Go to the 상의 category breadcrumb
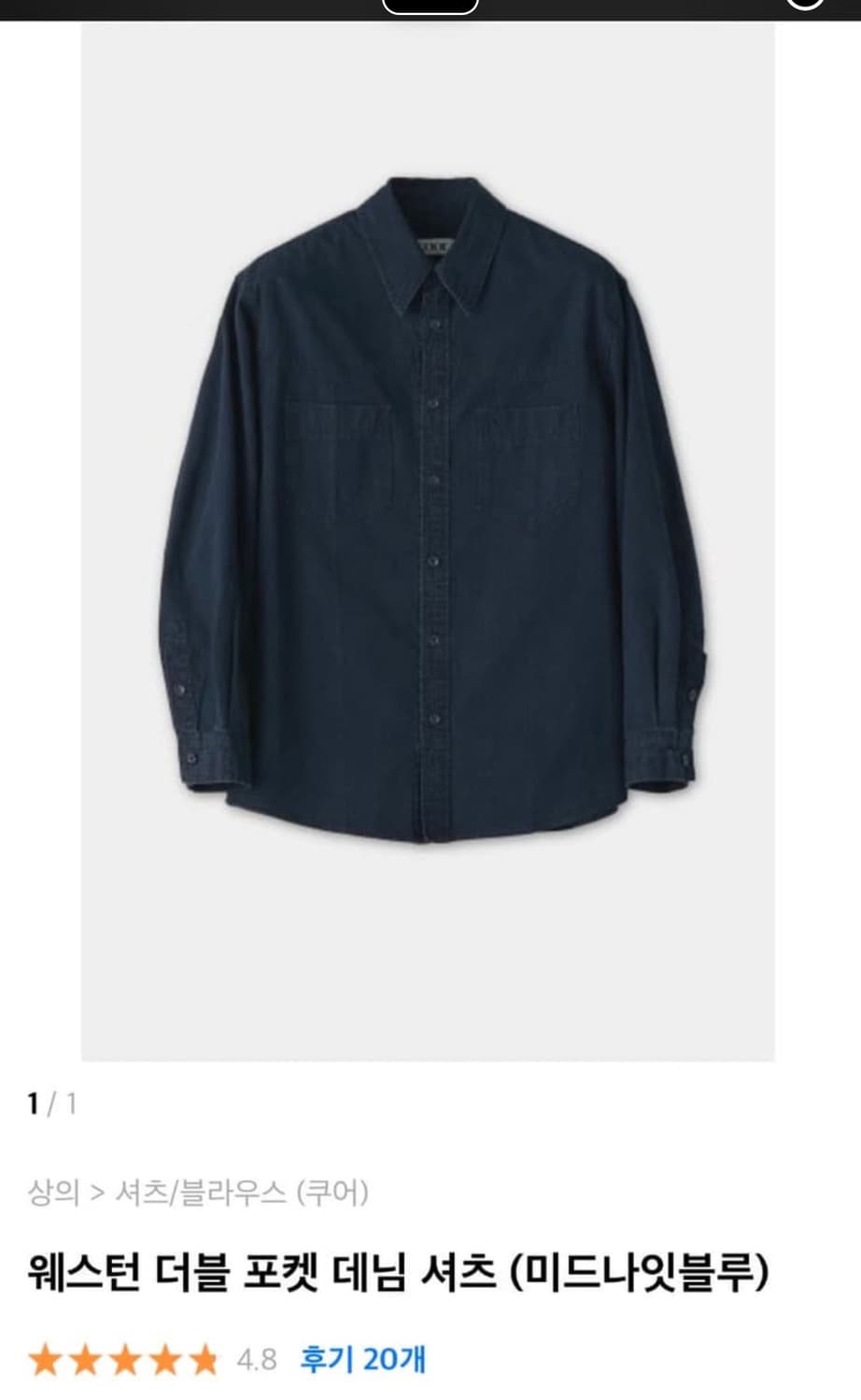This screenshot has width=861, height=1400. pos(53,1192)
